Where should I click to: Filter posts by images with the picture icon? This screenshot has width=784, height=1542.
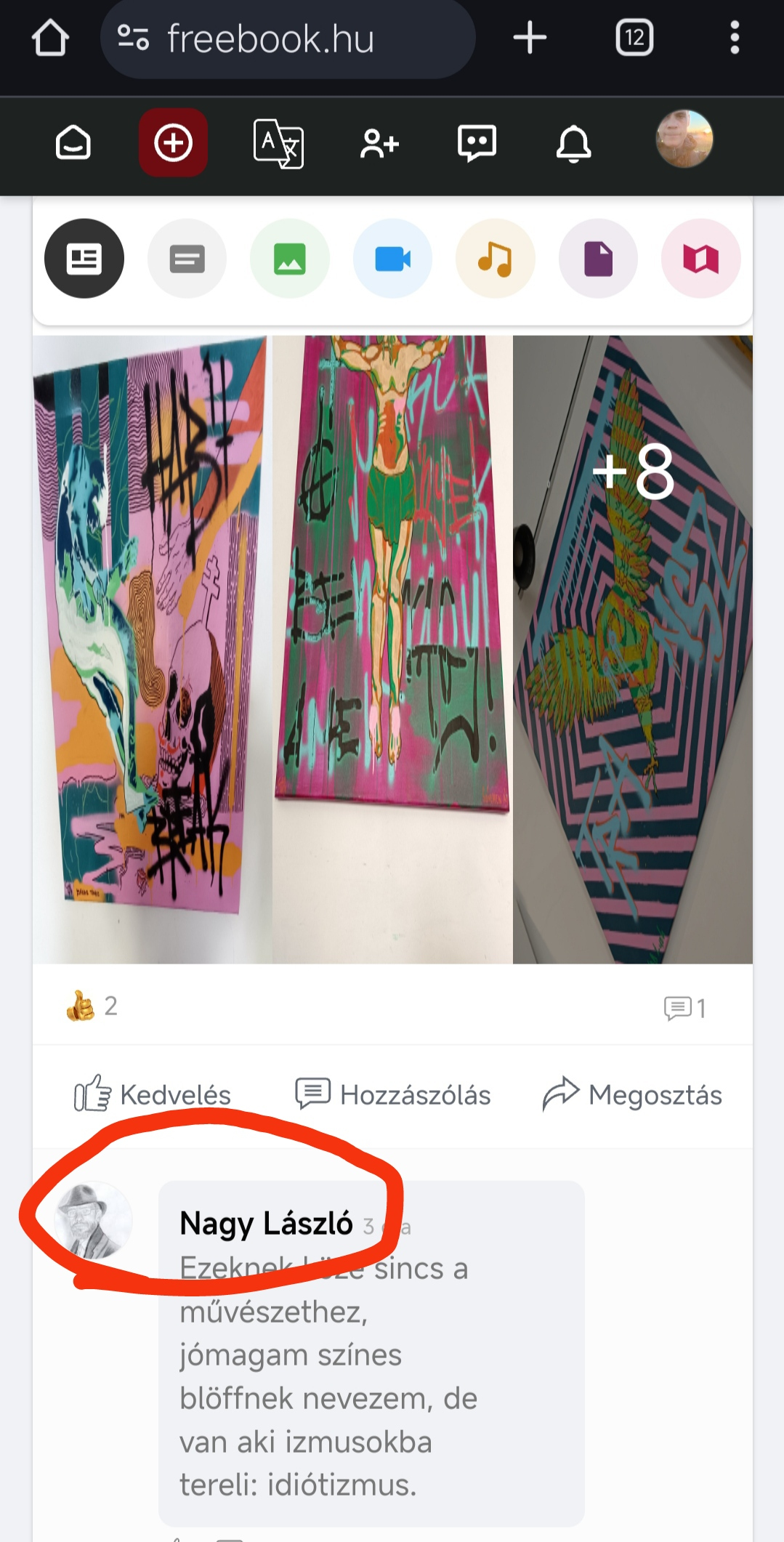tap(289, 258)
